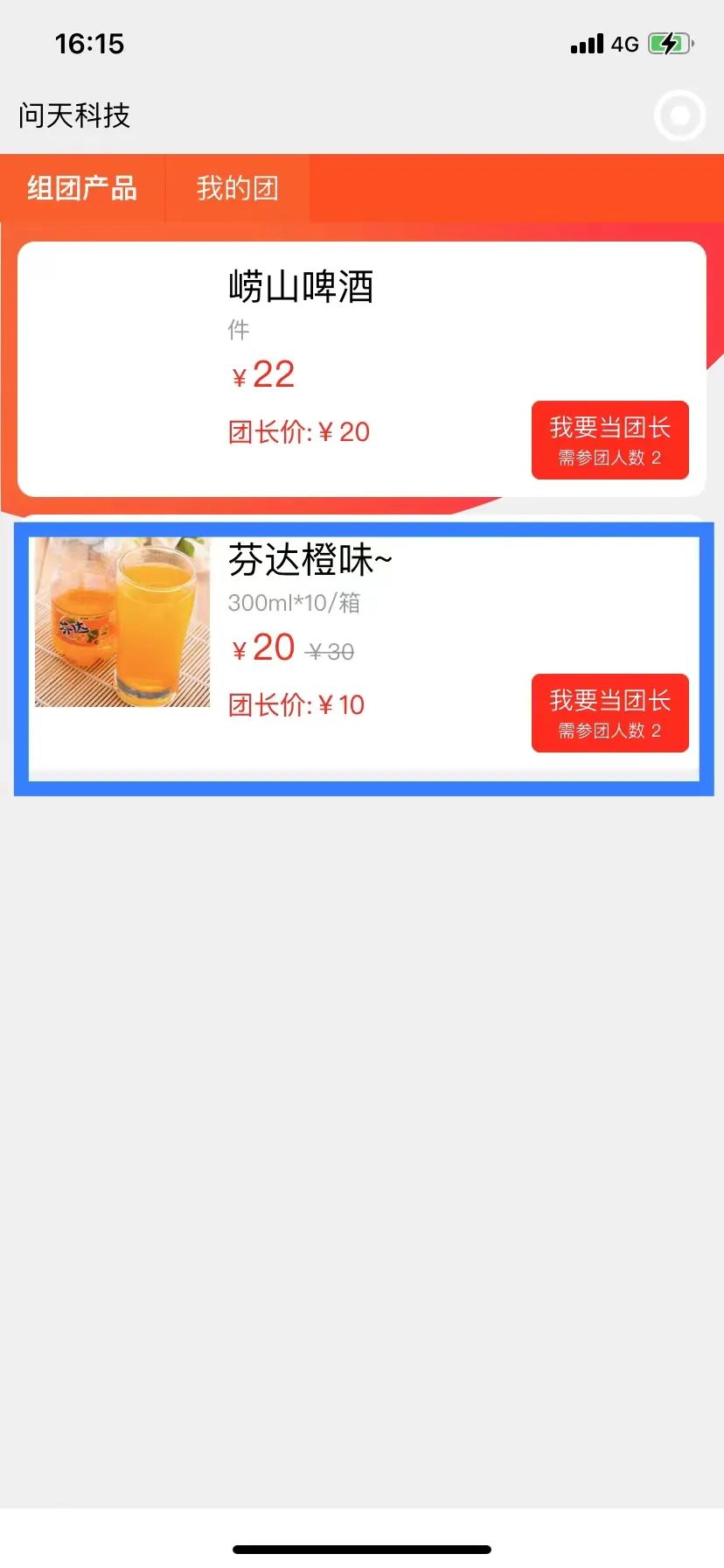This screenshot has width=724, height=1568.
Task: Switch to the 我的团 tab
Action: tap(237, 188)
